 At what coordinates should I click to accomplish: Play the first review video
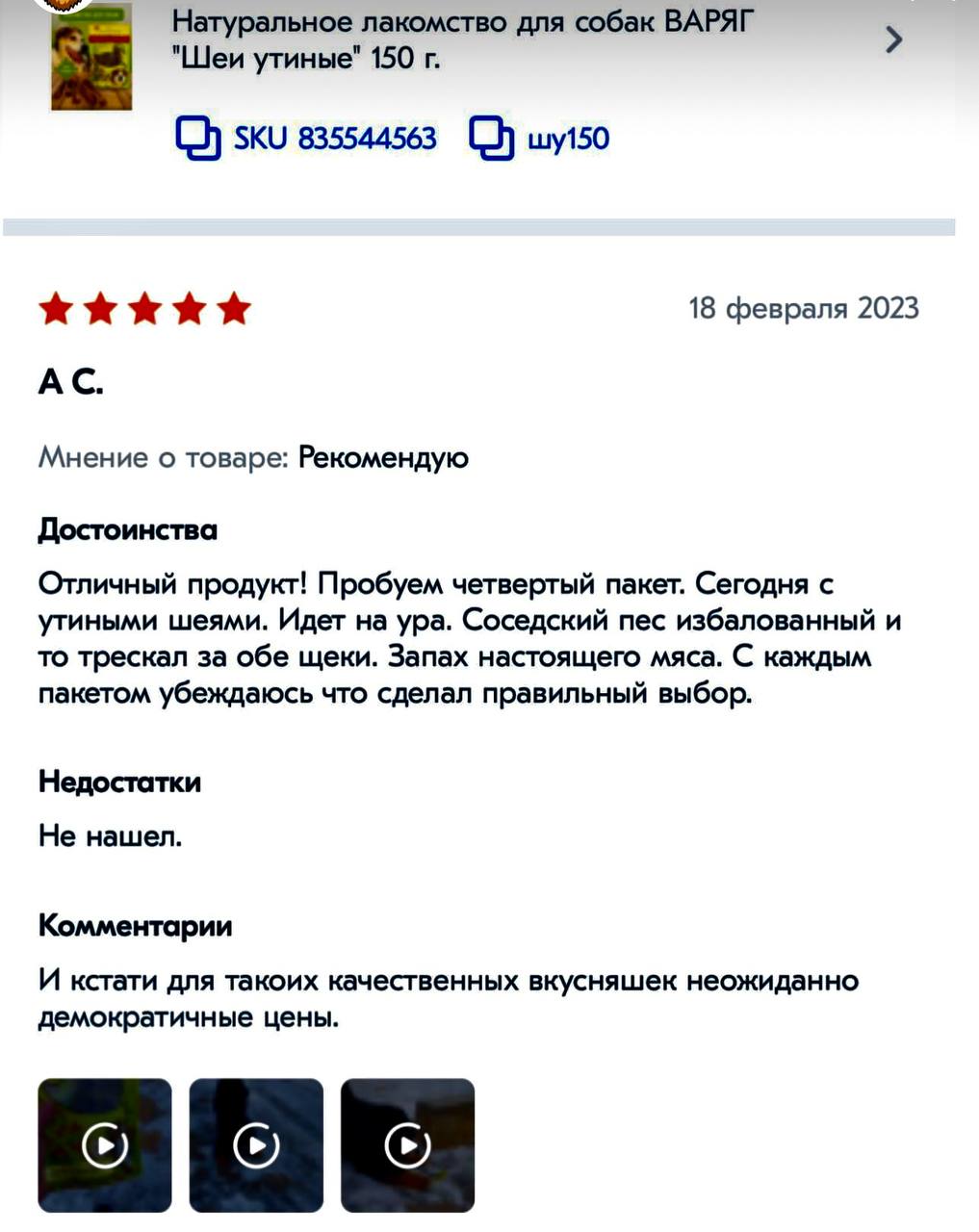coord(105,1145)
